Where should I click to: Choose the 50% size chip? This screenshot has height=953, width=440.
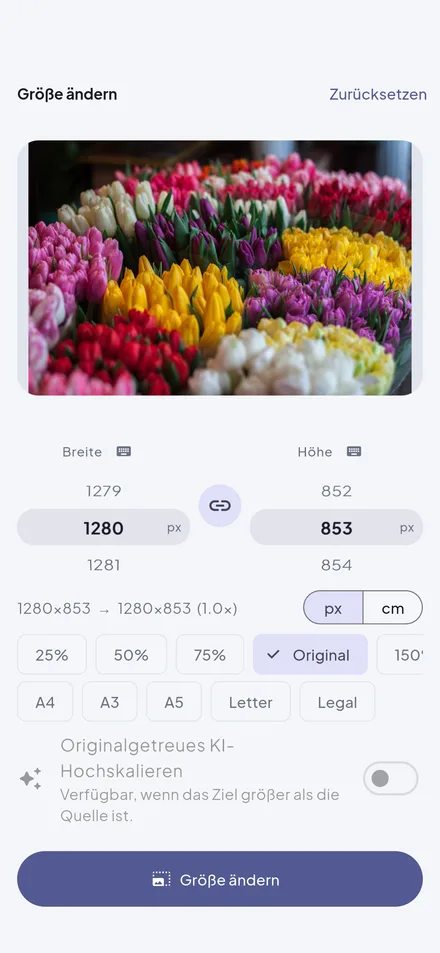tap(131, 655)
